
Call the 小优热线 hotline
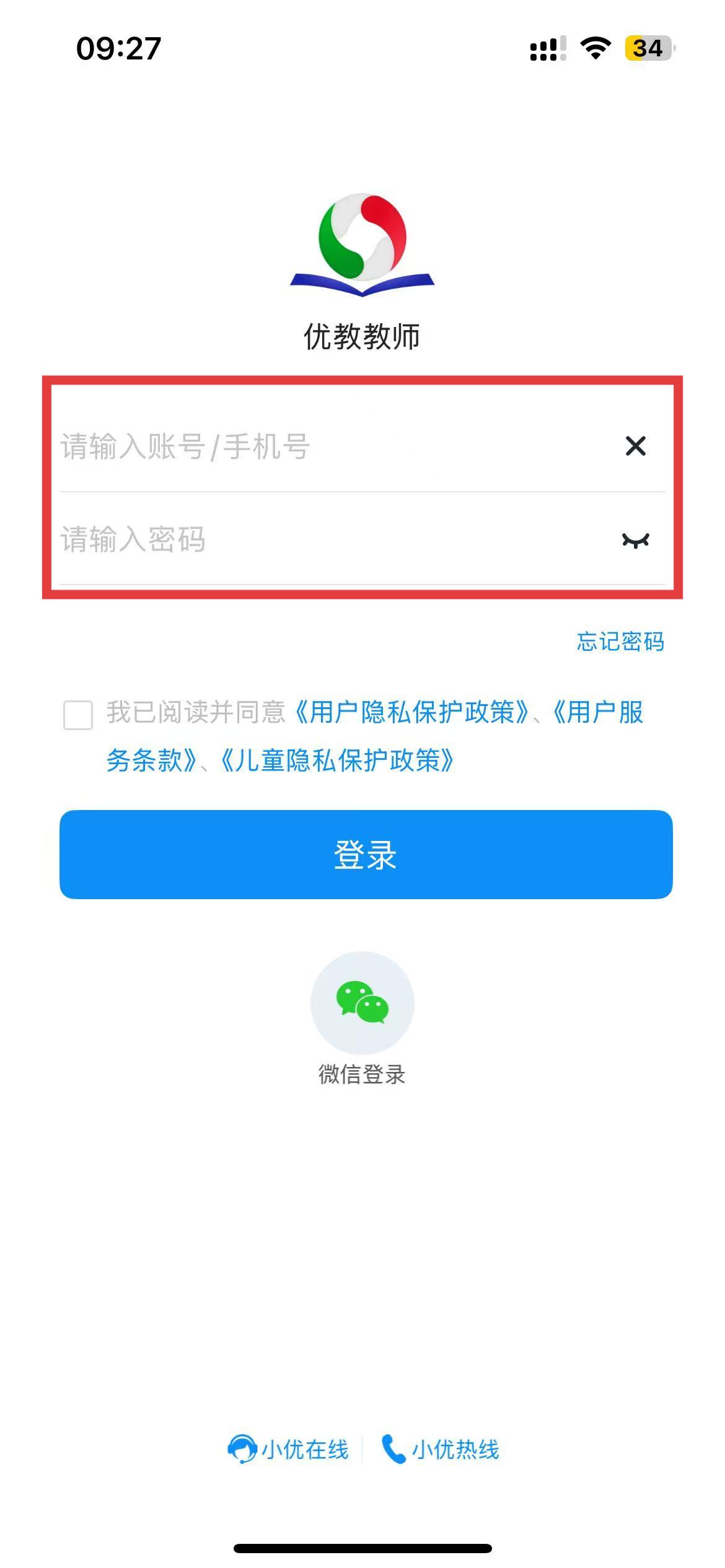click(x=440, y=1450)
